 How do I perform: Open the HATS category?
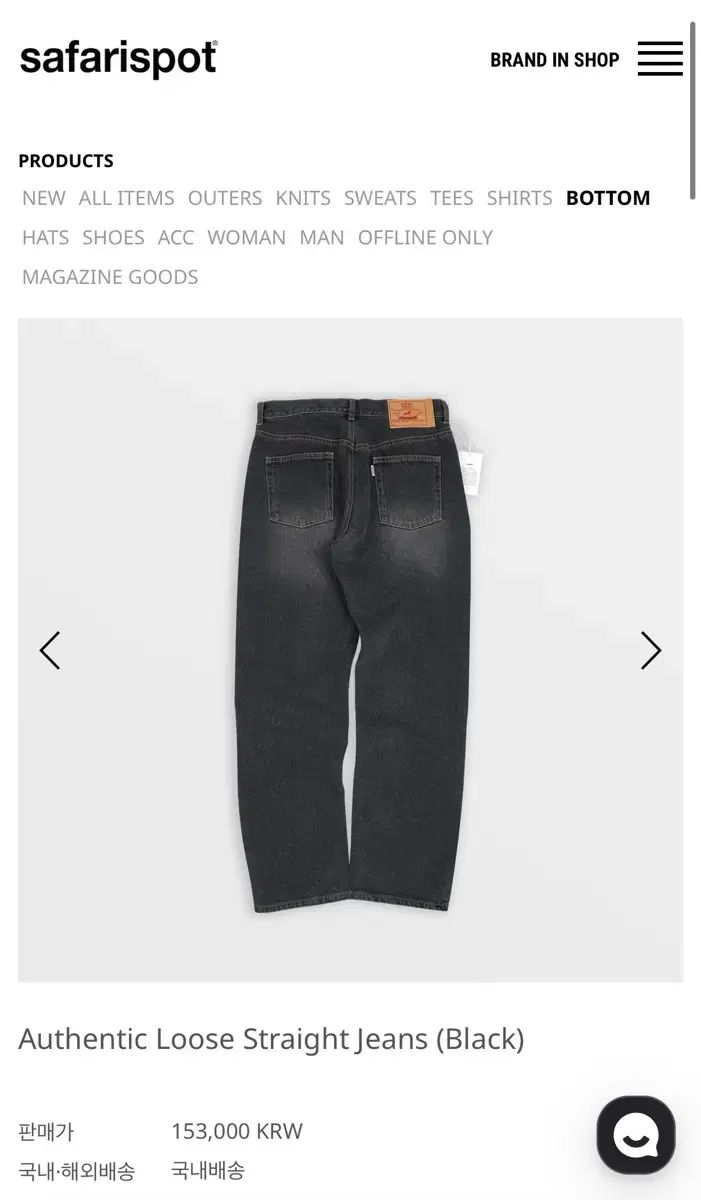46,237
